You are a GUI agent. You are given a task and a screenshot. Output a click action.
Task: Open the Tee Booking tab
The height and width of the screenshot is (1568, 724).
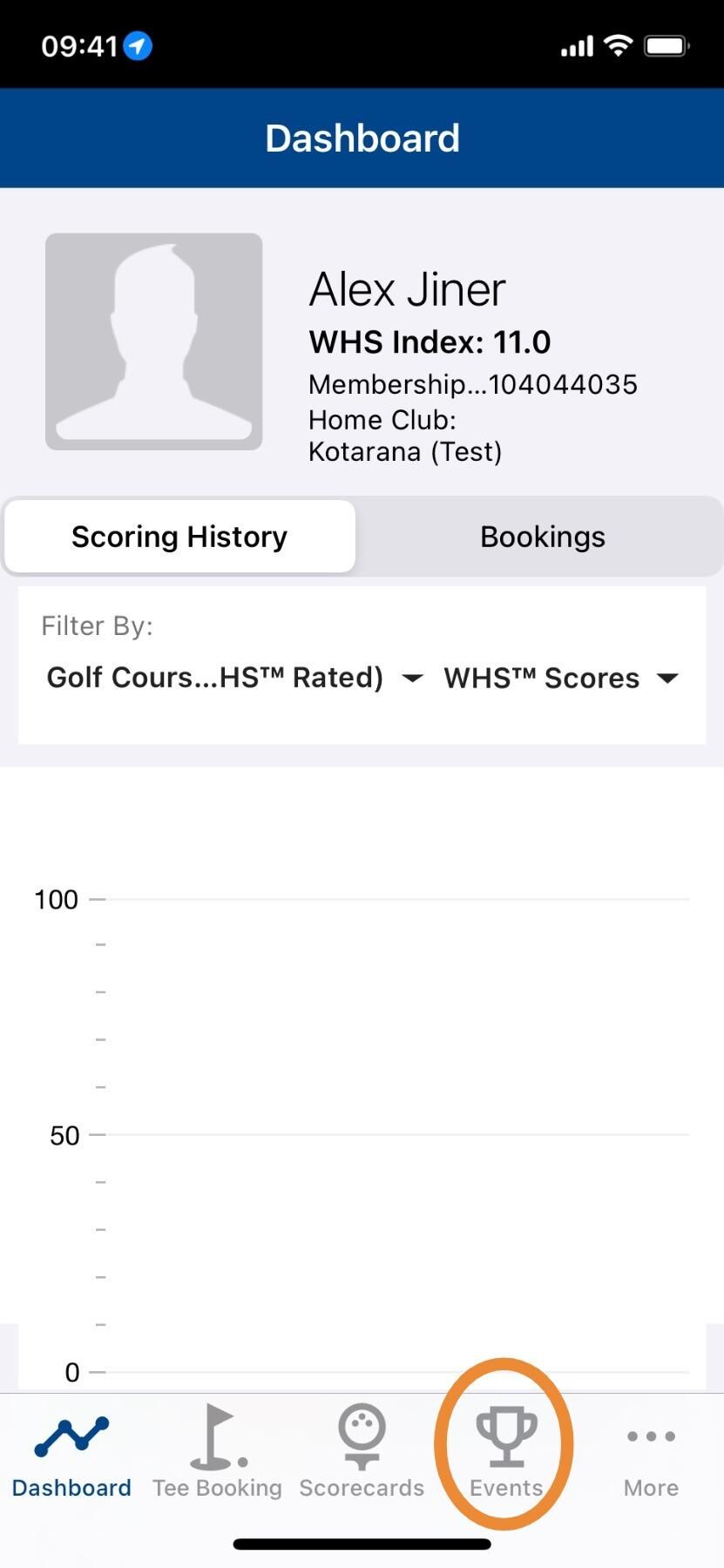coord(217,1450)
